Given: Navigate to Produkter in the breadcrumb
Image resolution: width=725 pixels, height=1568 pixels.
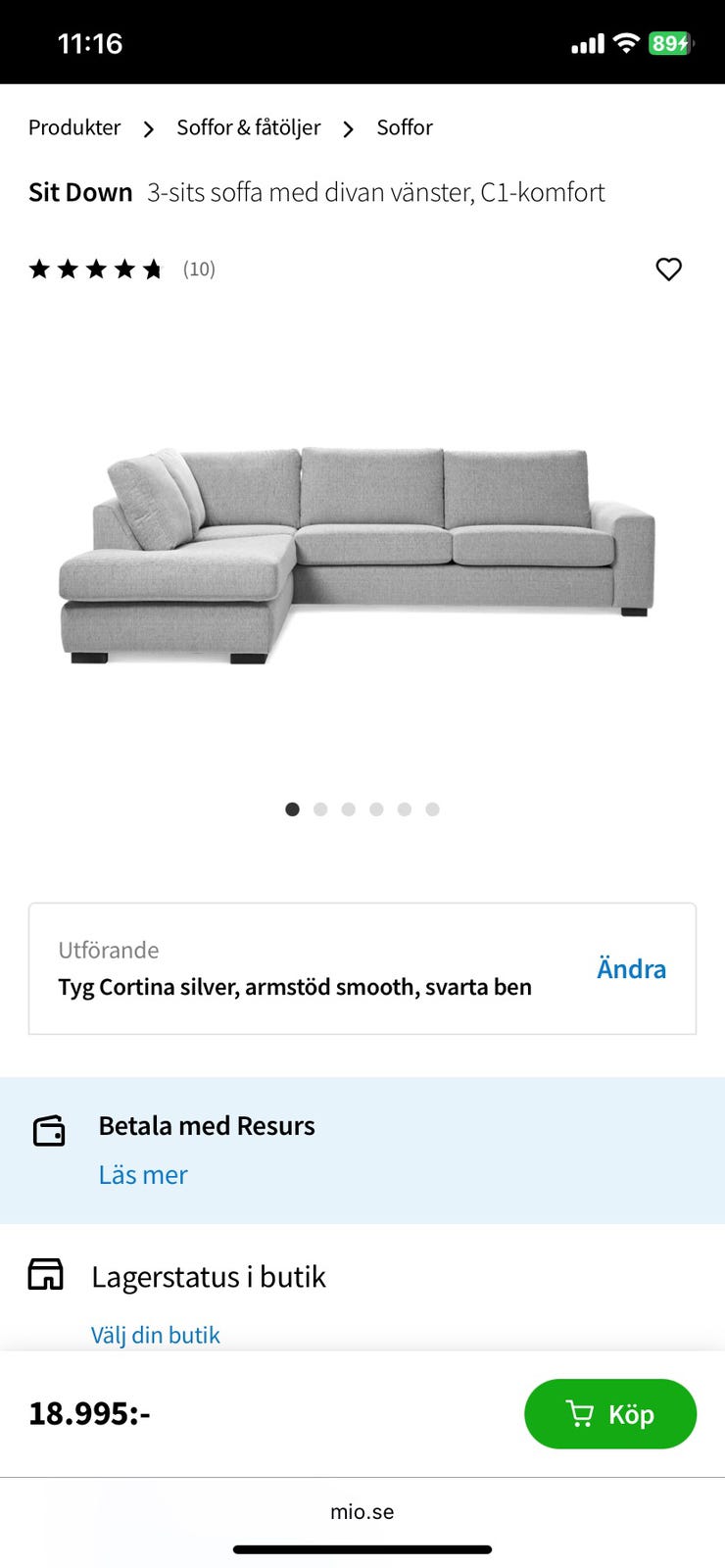Looking at the screenshot, I should (74, 127).
